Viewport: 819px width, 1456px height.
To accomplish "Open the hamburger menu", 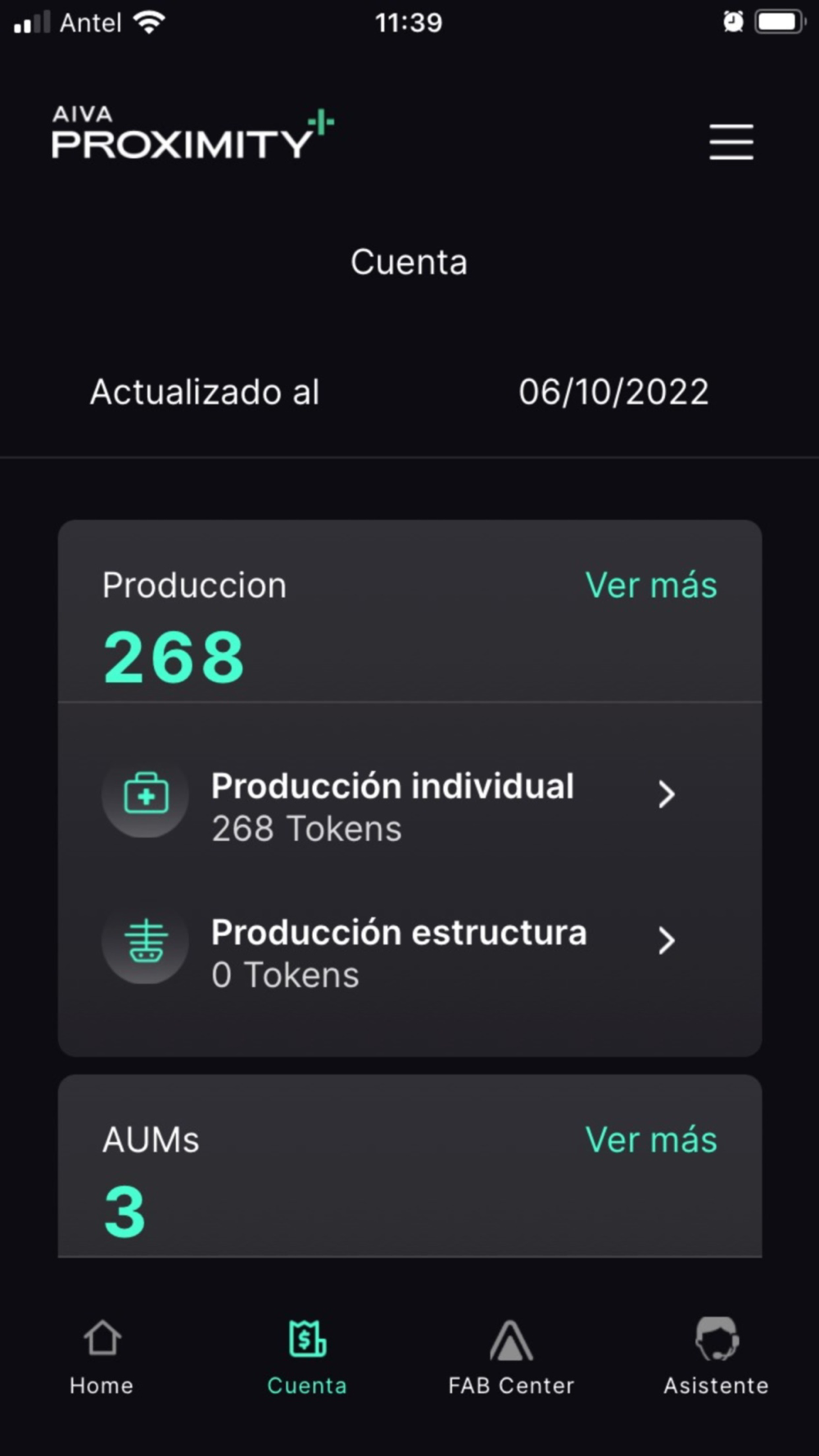I will click(731, 142).
